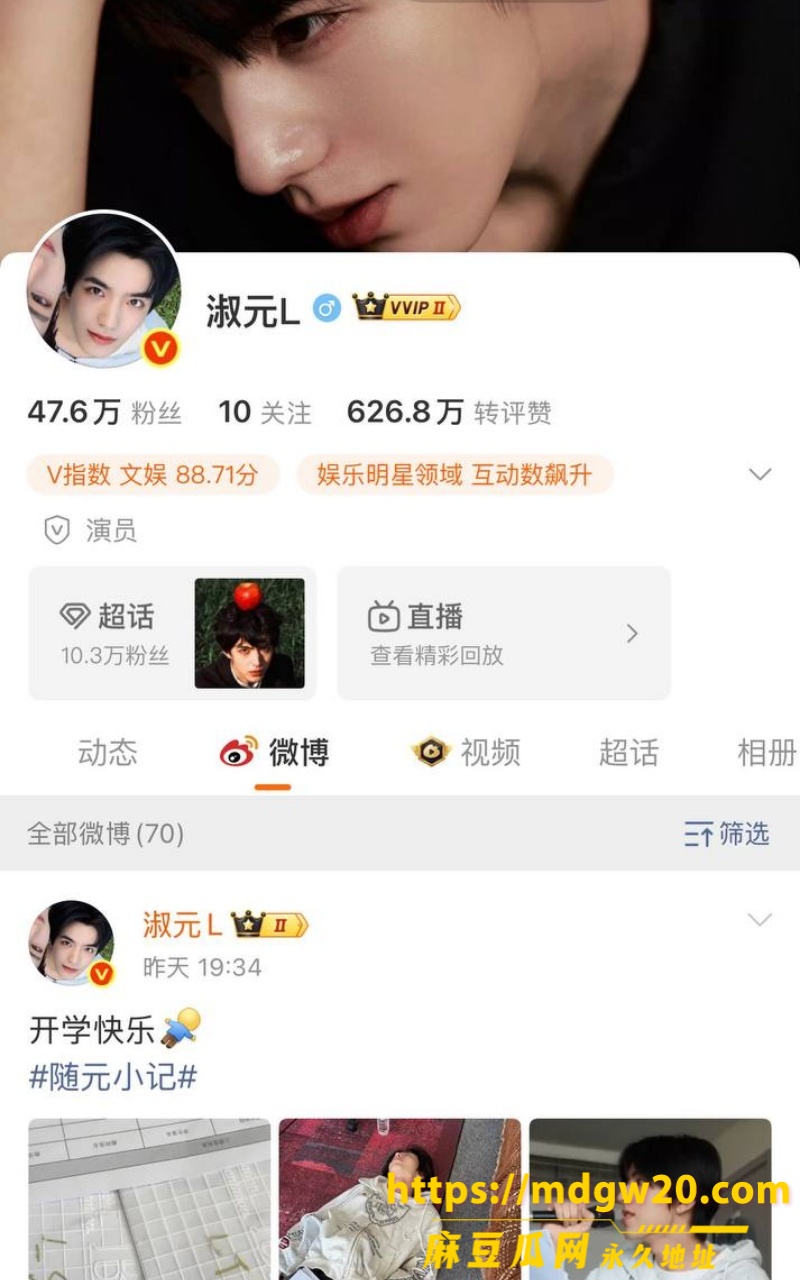Switch to the 动态 tab
The height and width of the screenshot is (1280, 800).
point(107,752)
